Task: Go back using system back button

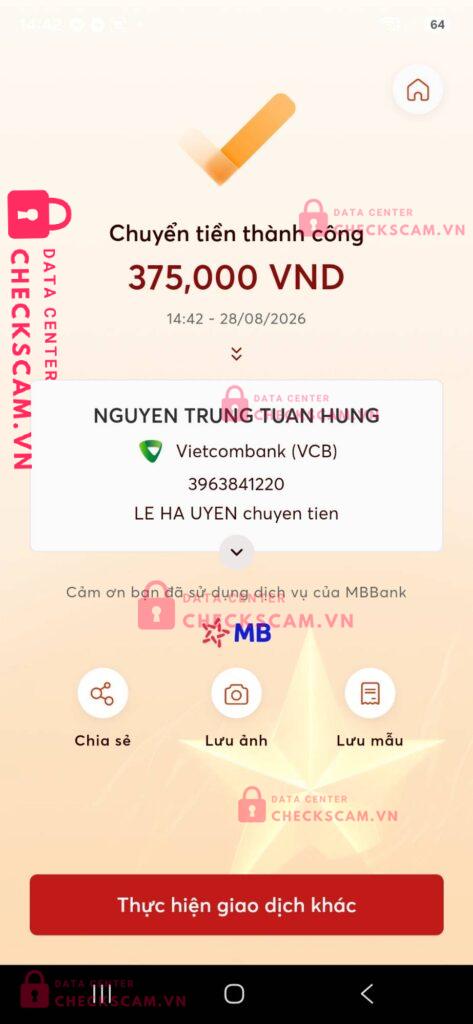Action: (367, 994)
